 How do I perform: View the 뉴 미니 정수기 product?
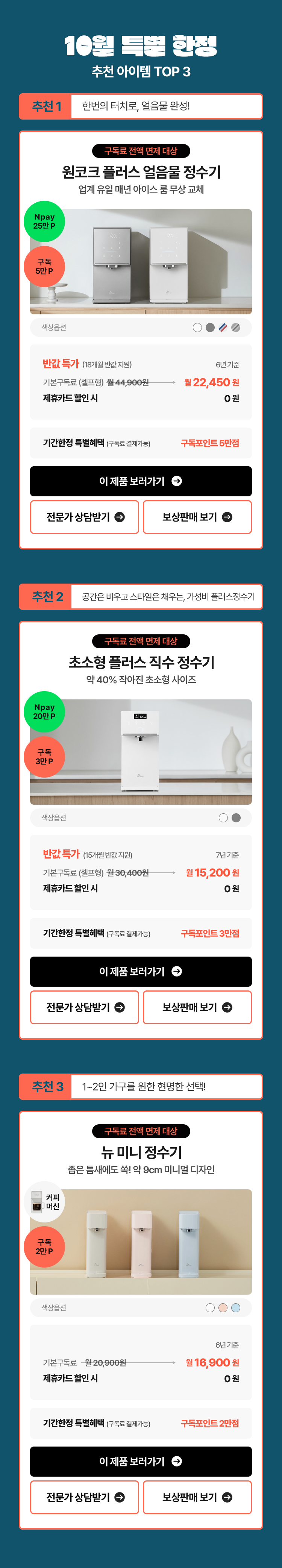pyautogui.click(x=141, y=1461)
